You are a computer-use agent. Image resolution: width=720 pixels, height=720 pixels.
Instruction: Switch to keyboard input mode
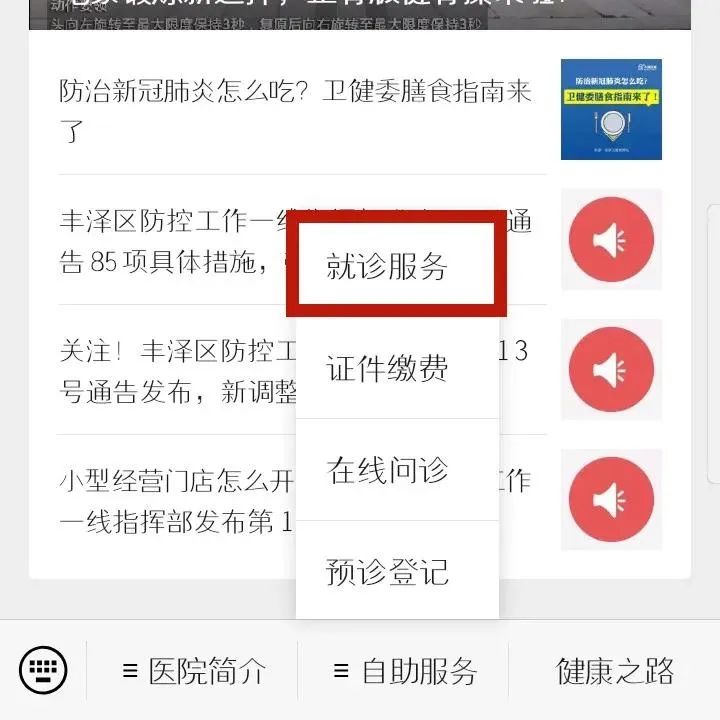click(x=43, y=670)
